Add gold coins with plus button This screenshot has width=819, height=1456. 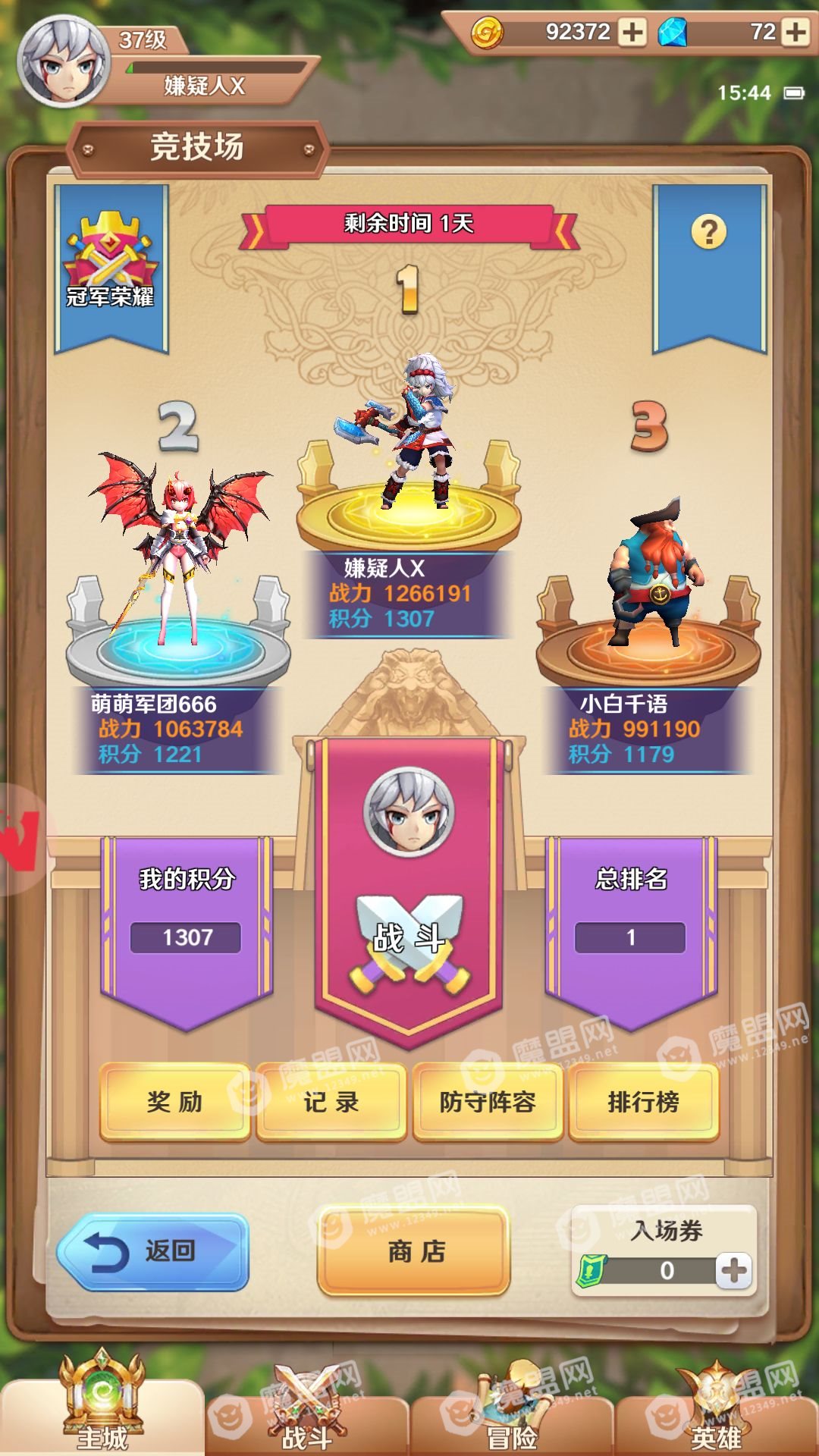pos(632,32)
